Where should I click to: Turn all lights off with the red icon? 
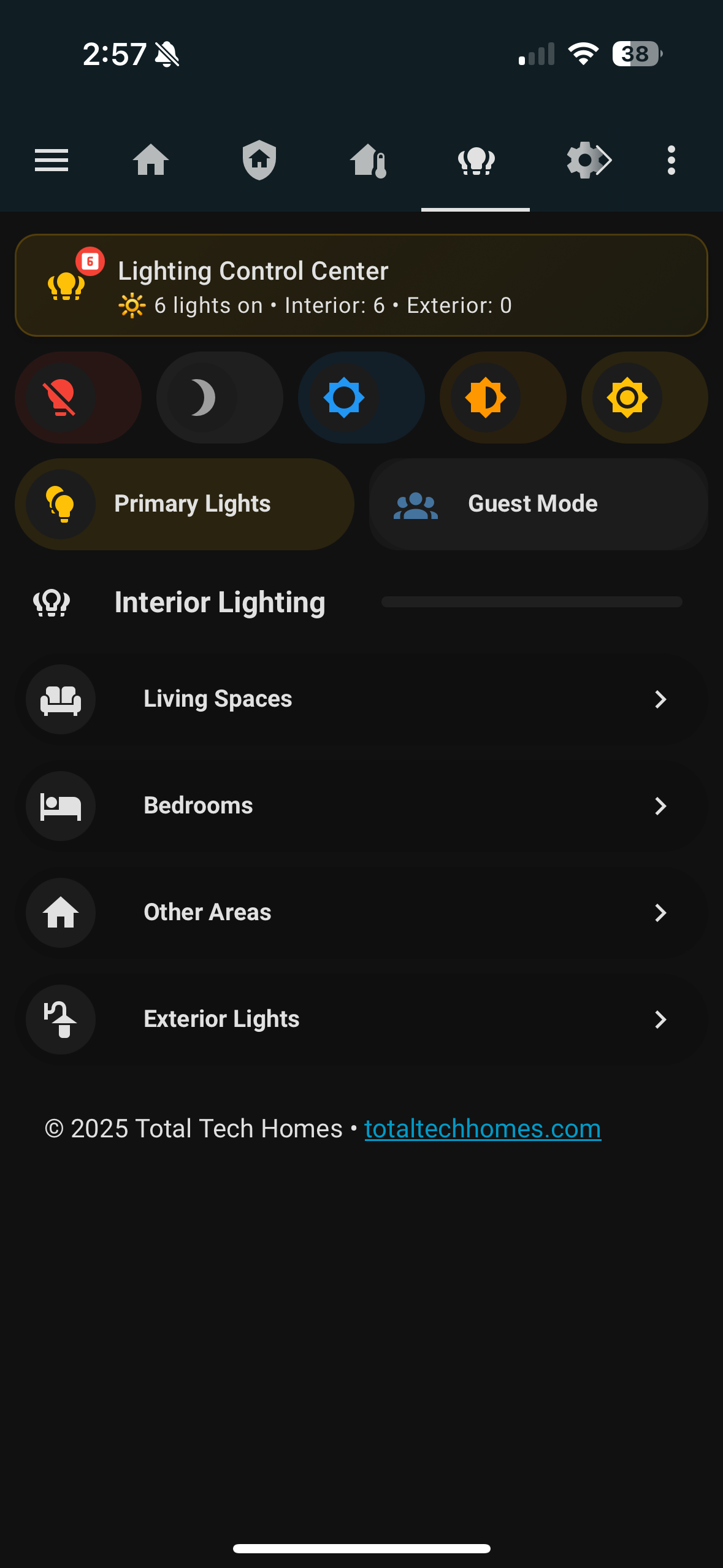tap(78, 398)
